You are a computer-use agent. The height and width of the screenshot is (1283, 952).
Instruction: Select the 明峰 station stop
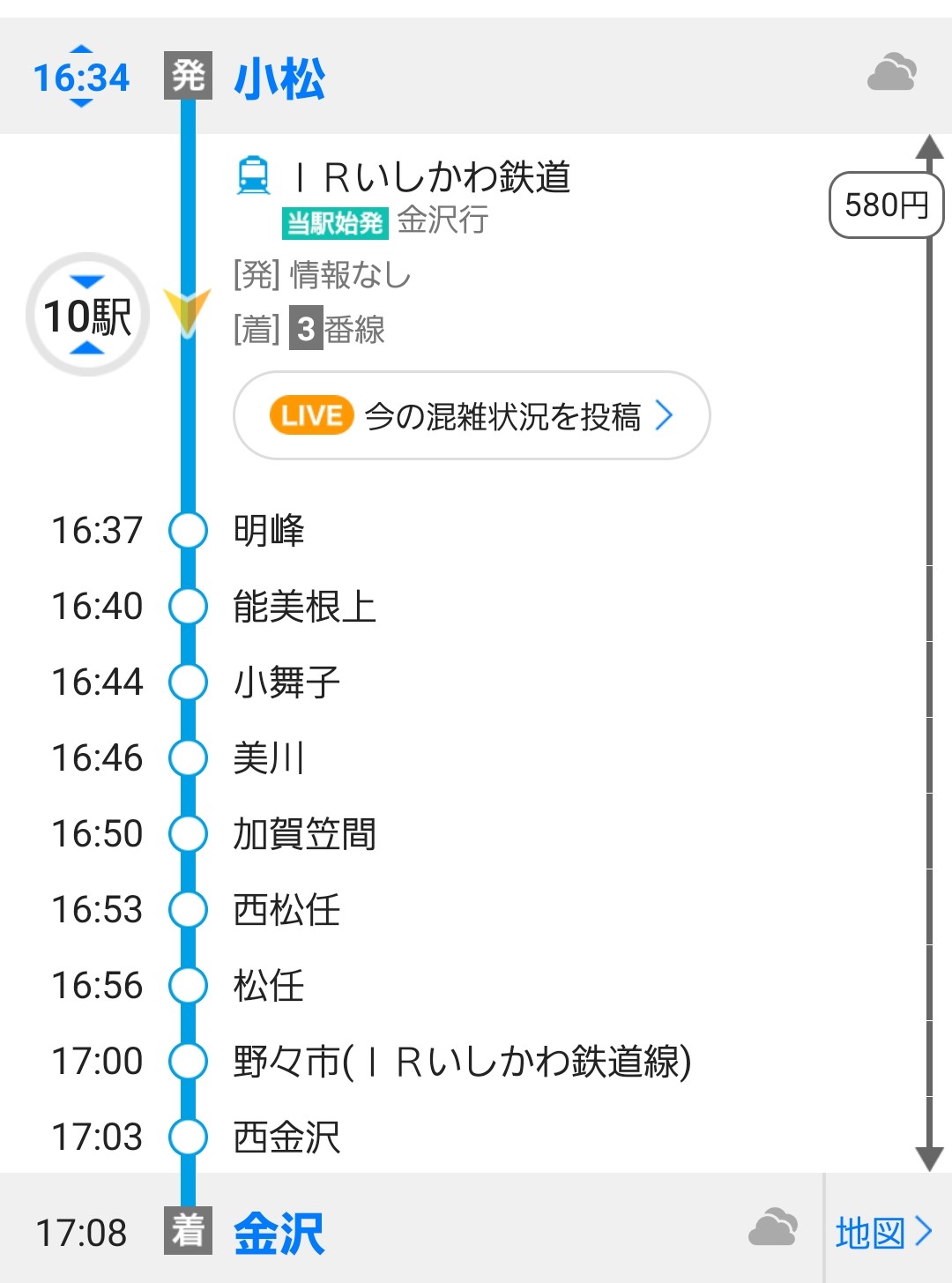coord(269,531)
